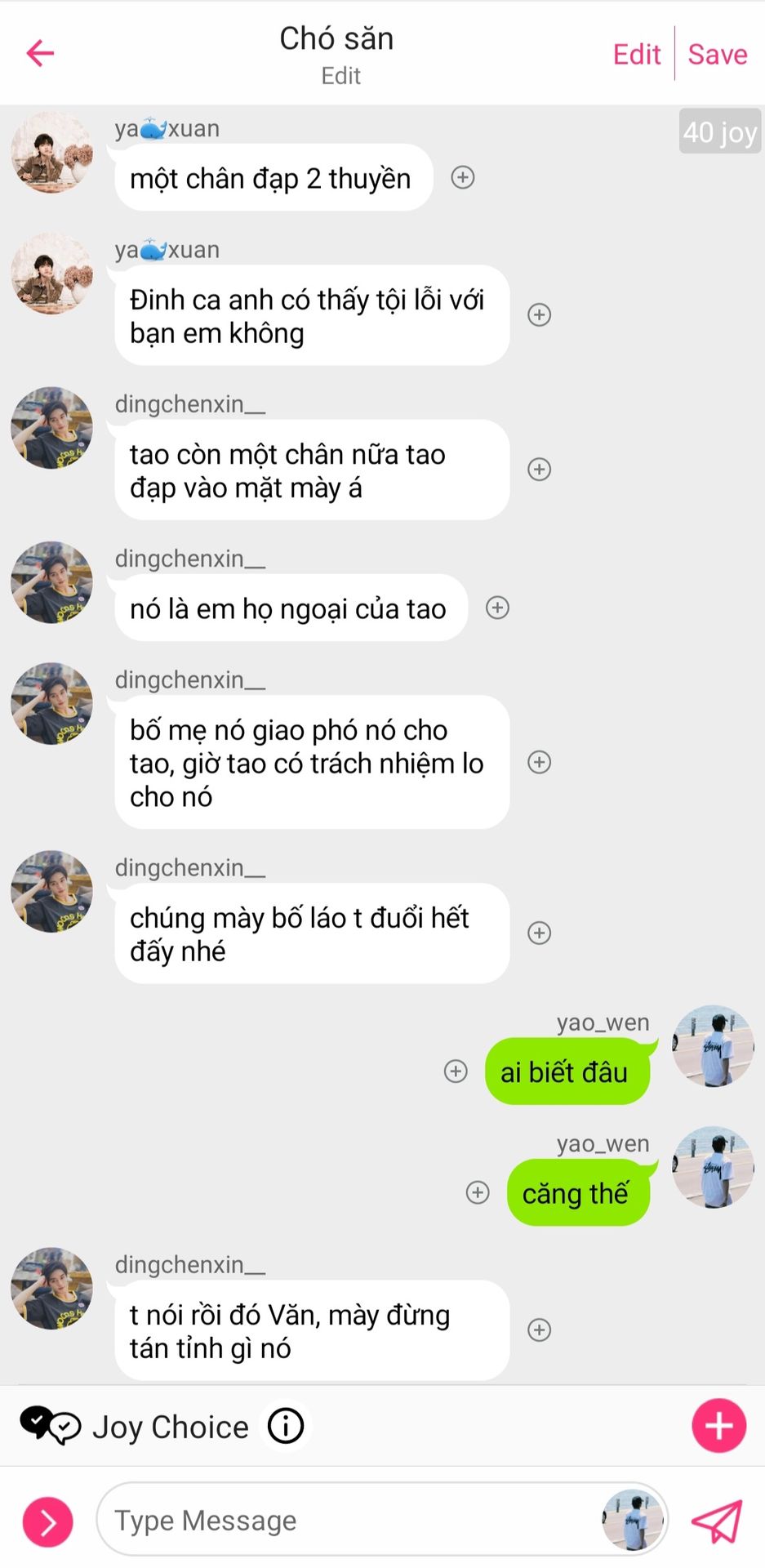The width and height of the screenshot is (765, 1568).
Task: Tap plus icon beside 'Đinh ca anh có thấy' message
Action: pyautogui.click(x=539, y=314)
